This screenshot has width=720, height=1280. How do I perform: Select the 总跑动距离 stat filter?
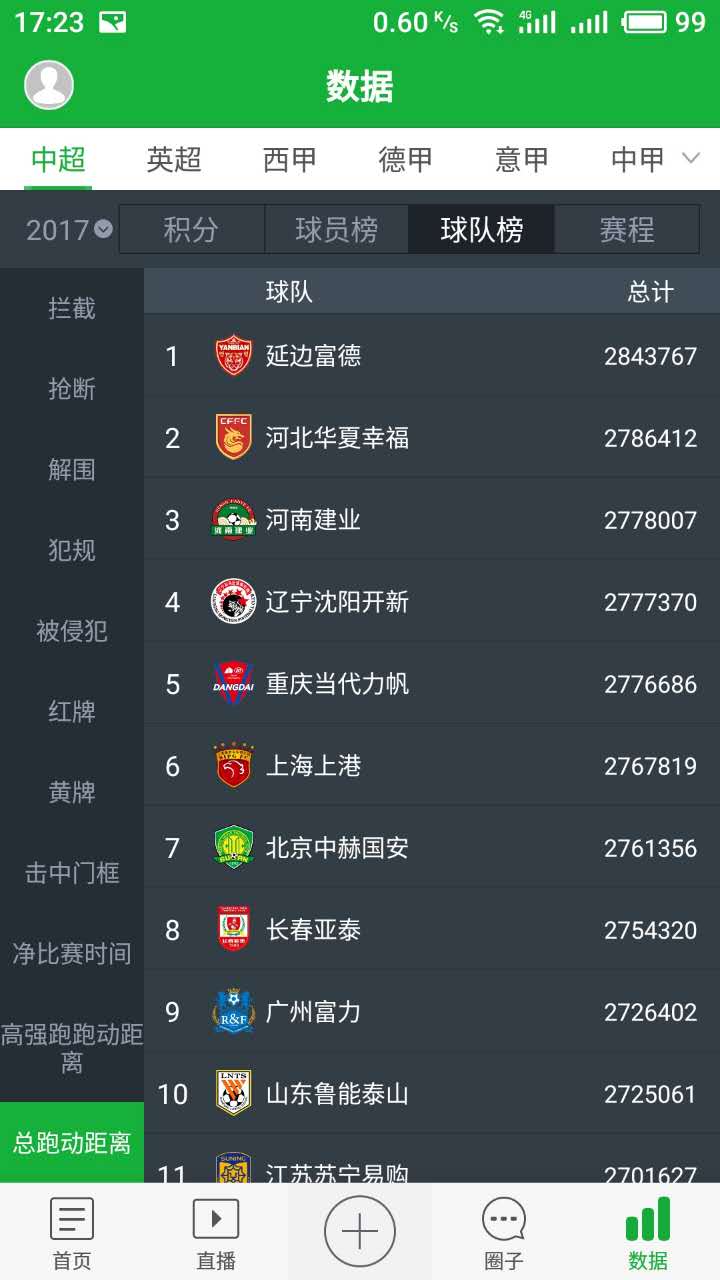[x=70, y=1143]
